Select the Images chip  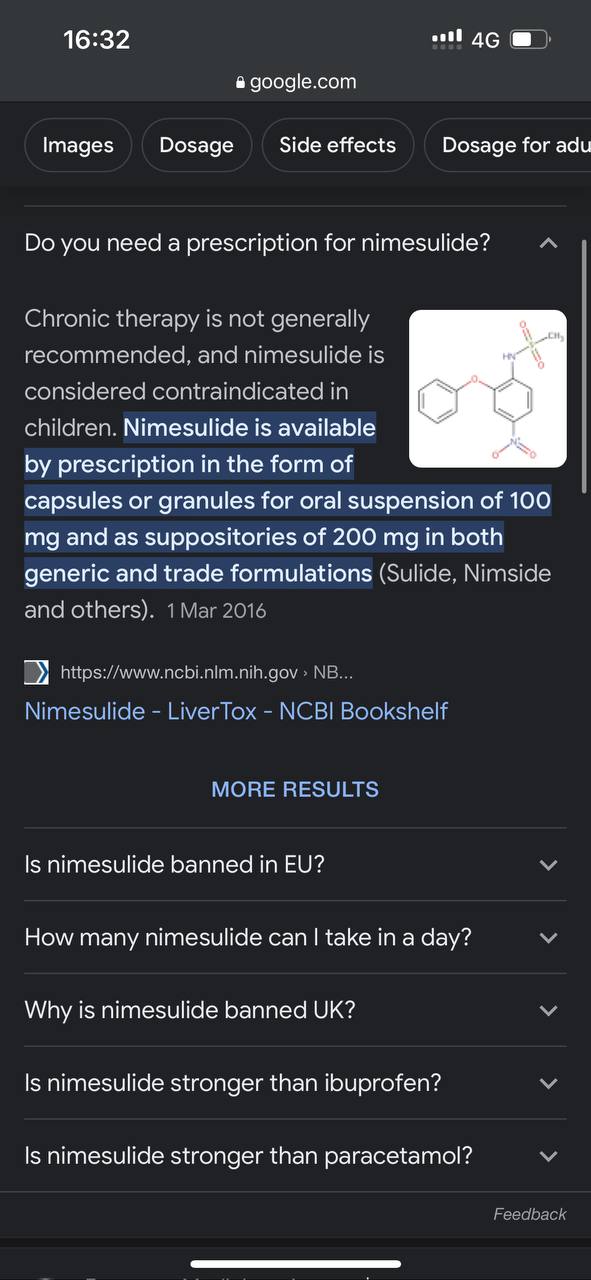(78, 145)
